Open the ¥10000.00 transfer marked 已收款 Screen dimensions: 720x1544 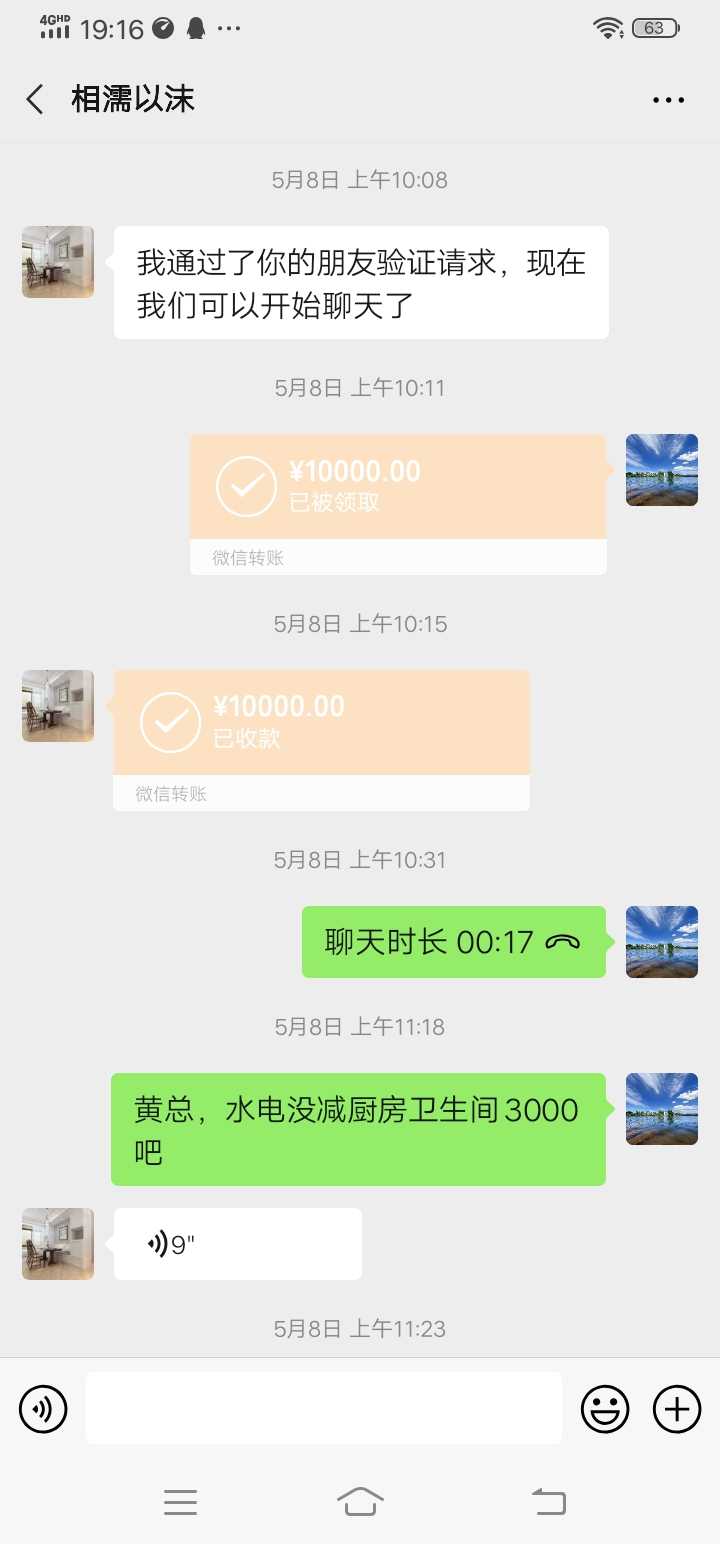(x=321, y=724)
